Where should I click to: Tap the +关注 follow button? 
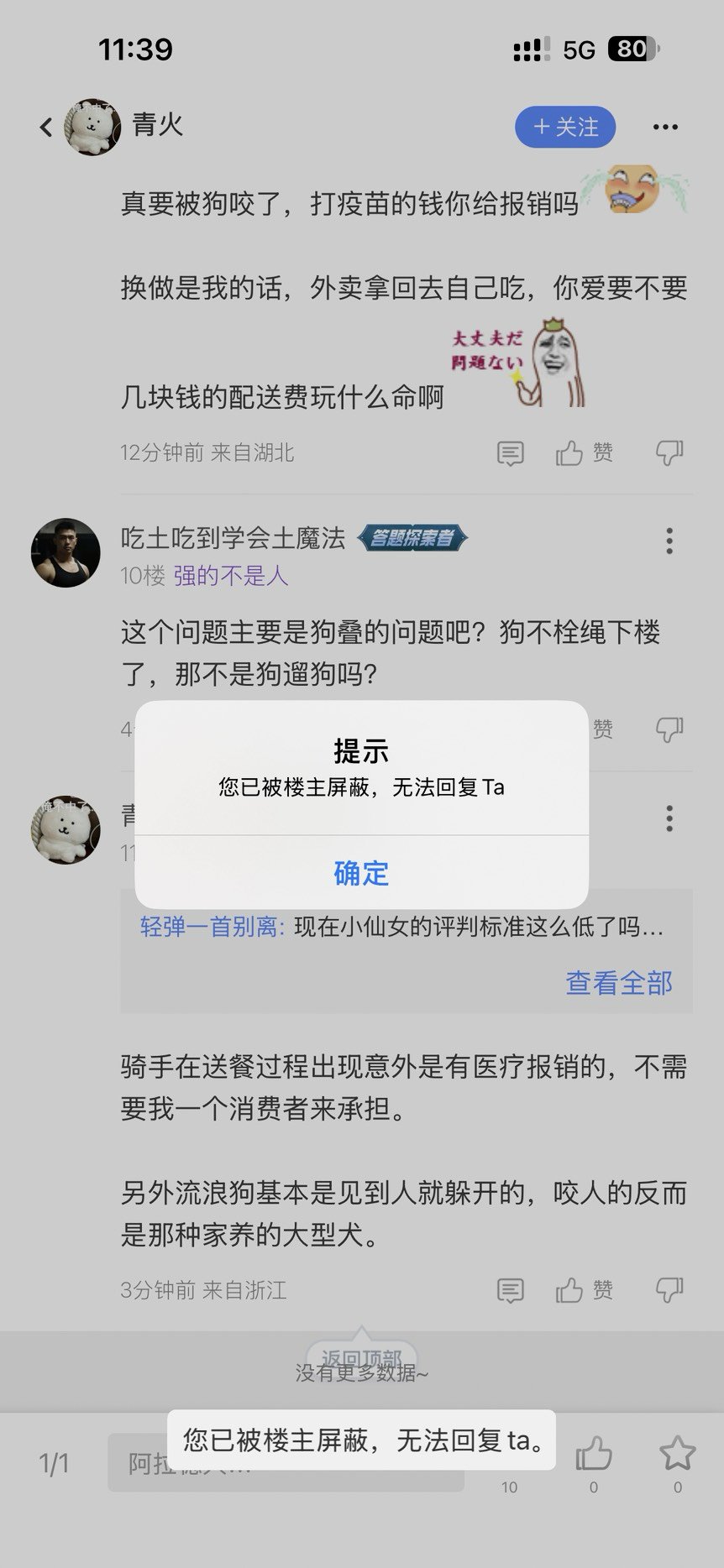coord(565,126)
